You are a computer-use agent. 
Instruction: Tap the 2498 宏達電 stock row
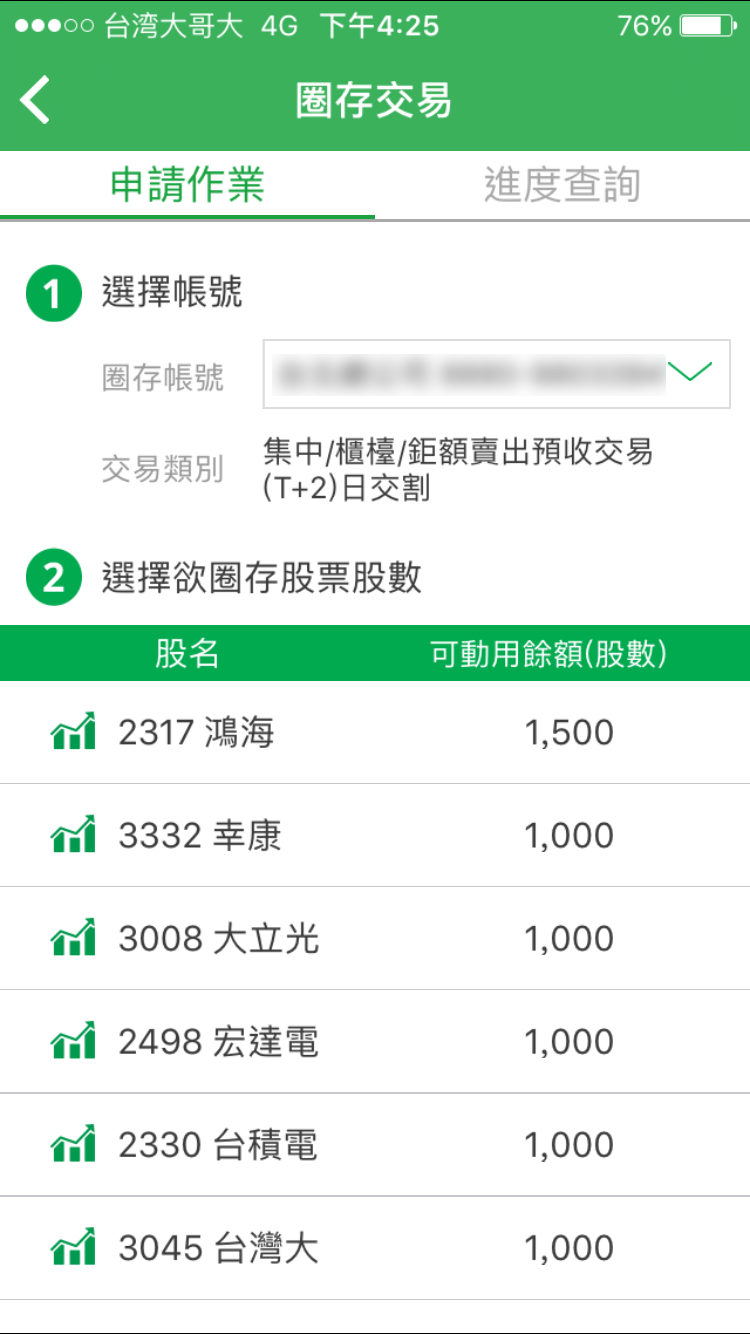[x=375, y=1042]
